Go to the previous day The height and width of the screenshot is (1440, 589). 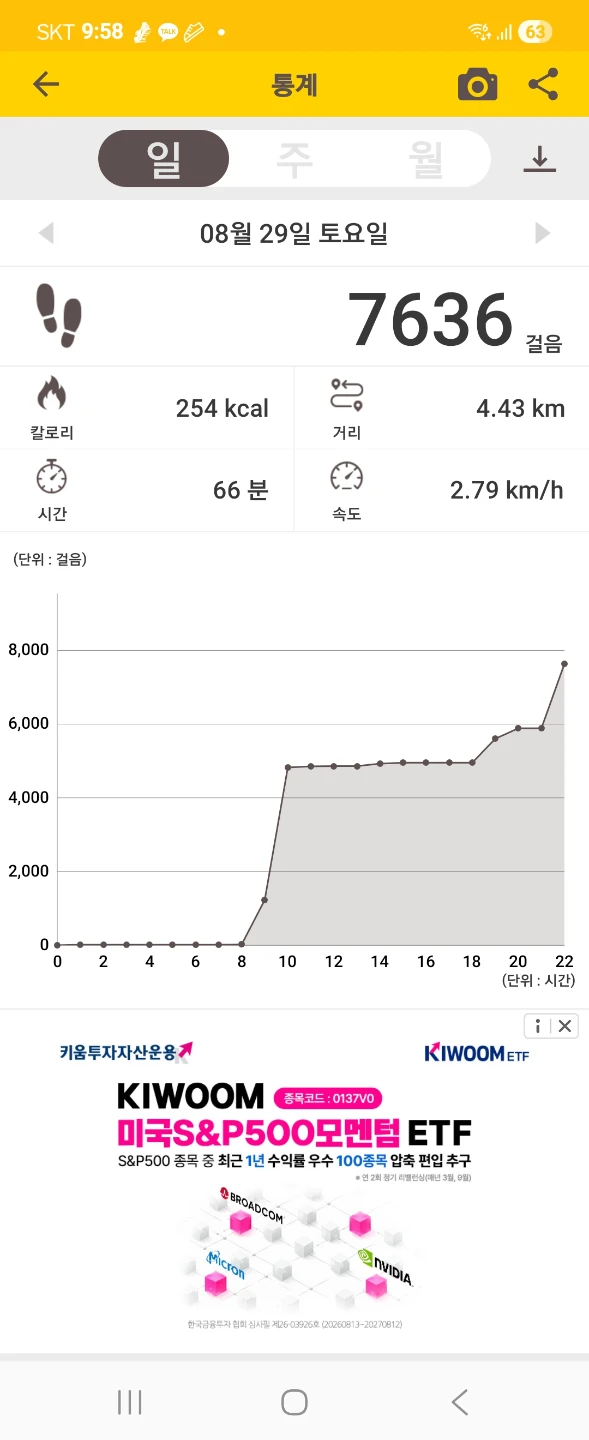[x=45, y=234]
